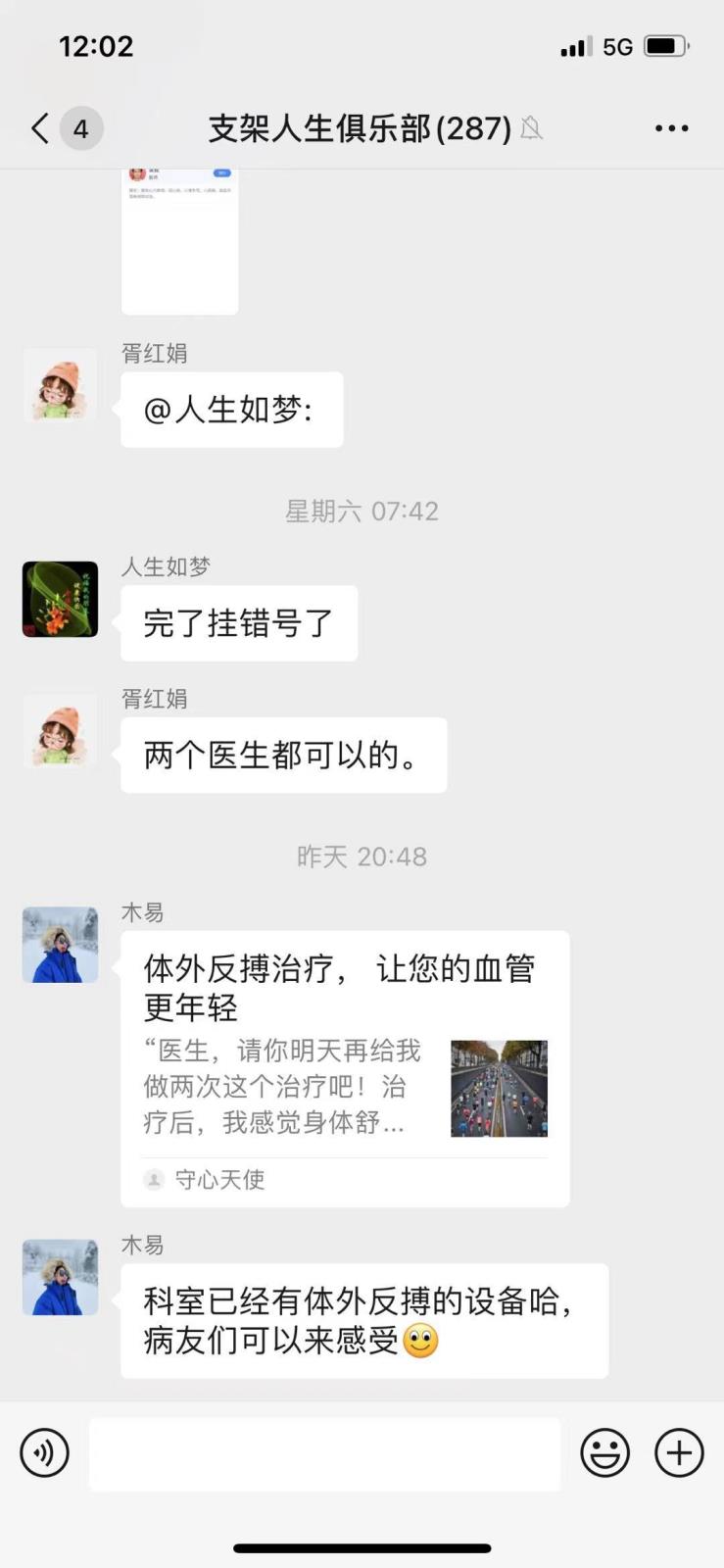Tap 胥红娟's avatar
The width and height of the screenshot is (724, 1568).
[59, 386]
